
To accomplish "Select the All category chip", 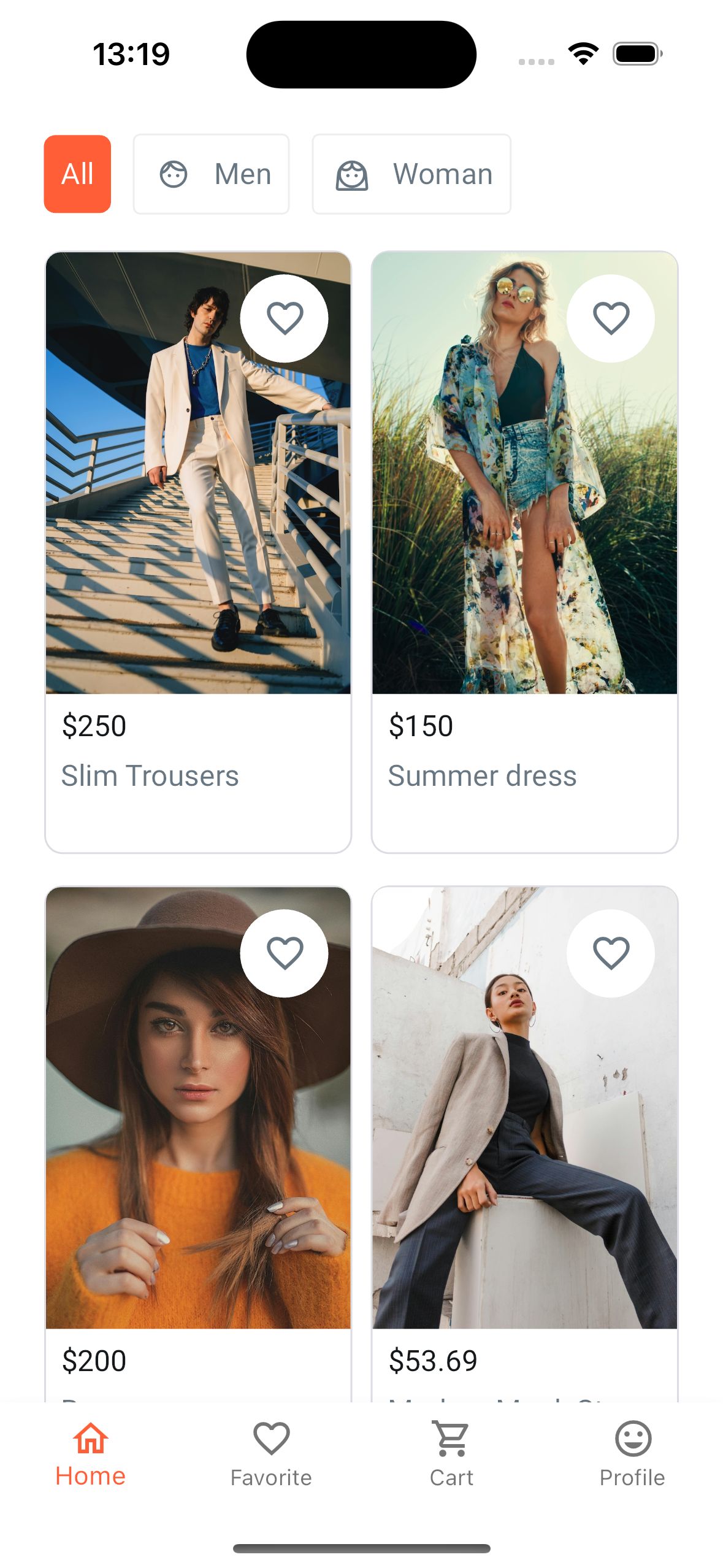I will pos(77,174).
